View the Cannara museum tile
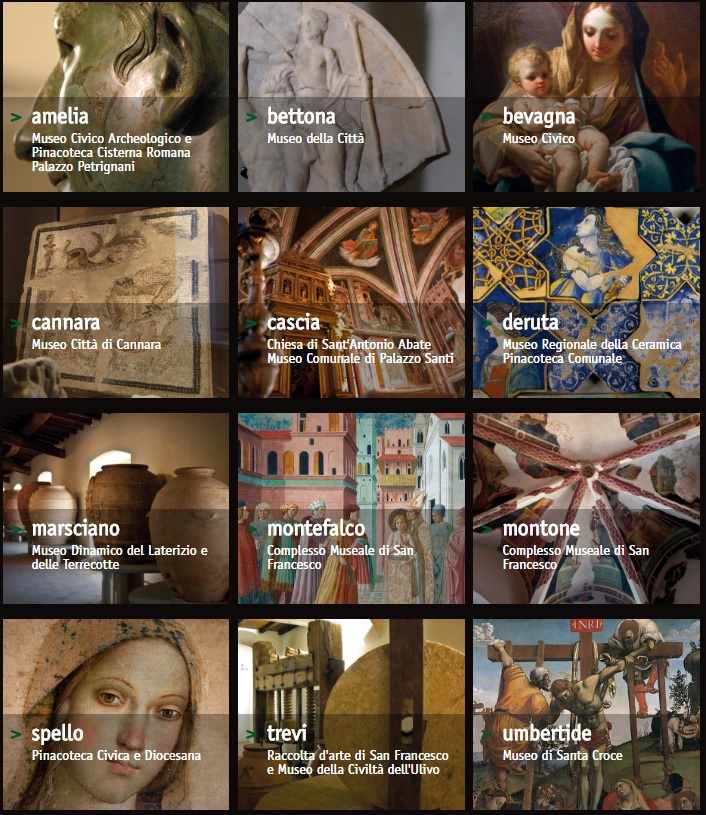706x815 pixels. 115,302
